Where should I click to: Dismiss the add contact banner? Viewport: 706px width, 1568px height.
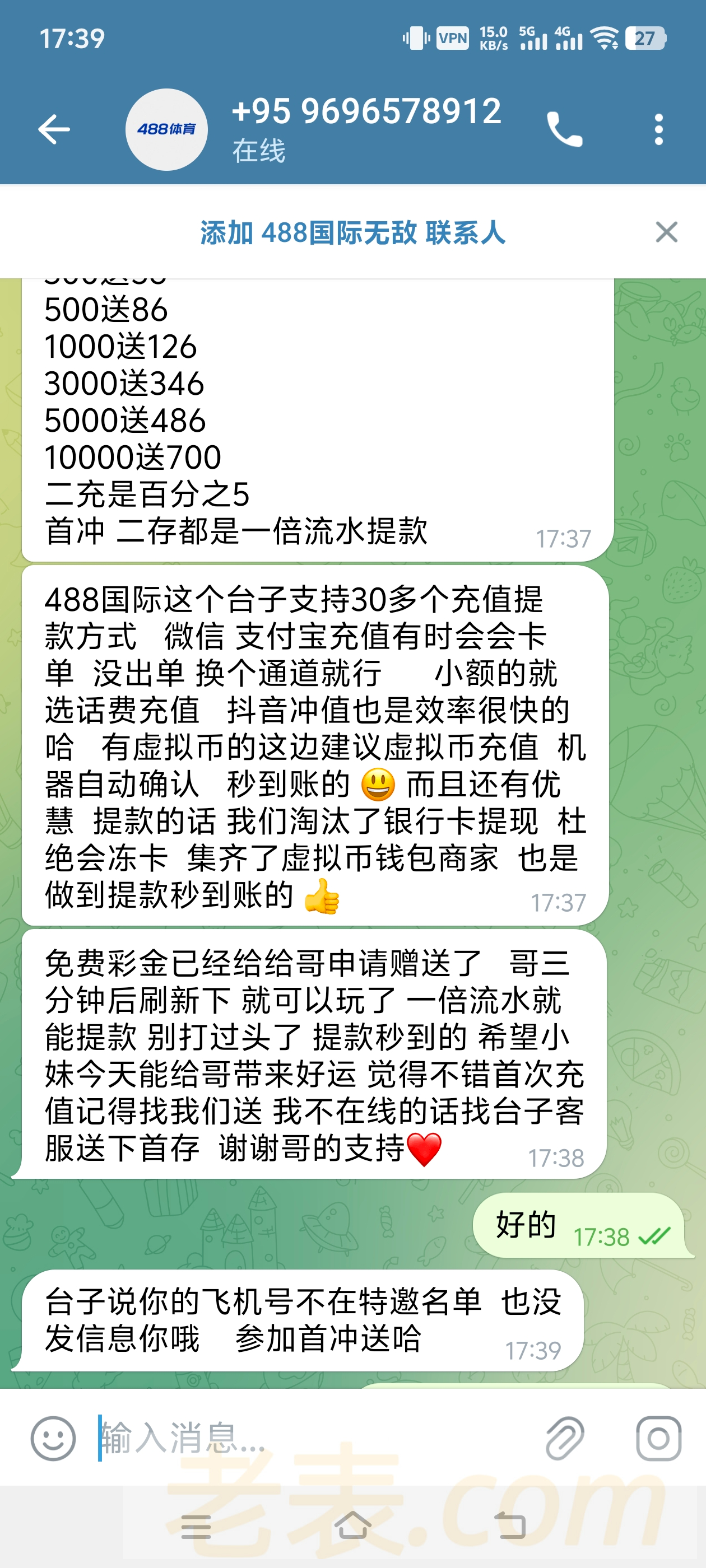(x=666, y=232)
